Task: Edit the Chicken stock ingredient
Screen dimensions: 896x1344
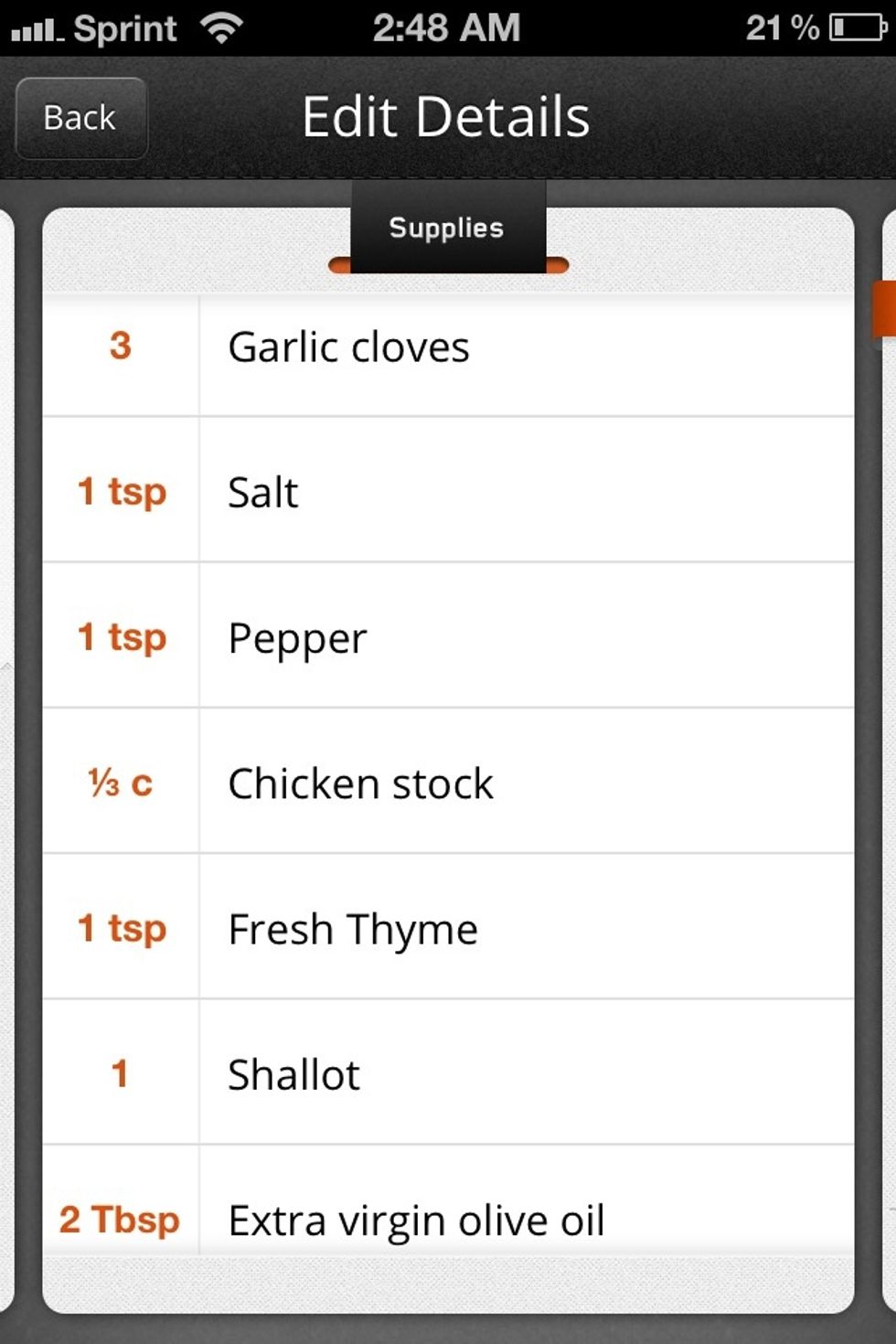Action: click(x=448, y=783)
